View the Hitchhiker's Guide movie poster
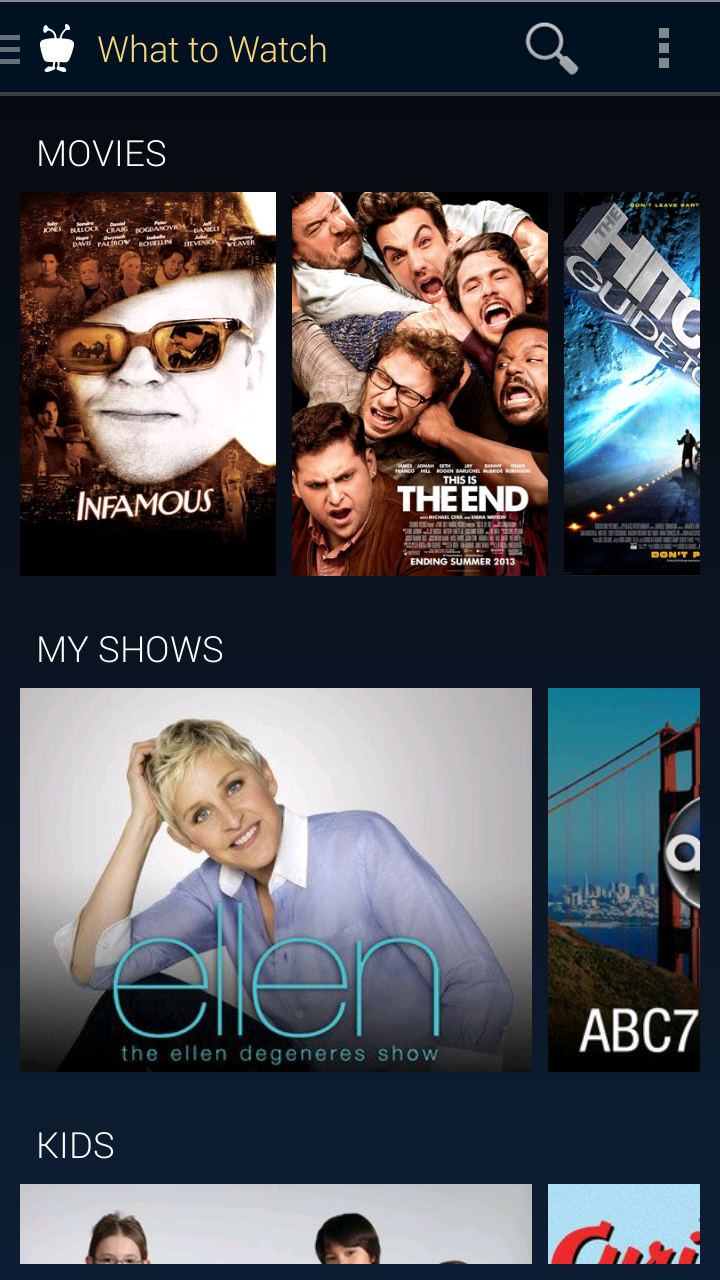Viewport: 720px width, 1280px height. pyautogui.click(x=632, y=384)
